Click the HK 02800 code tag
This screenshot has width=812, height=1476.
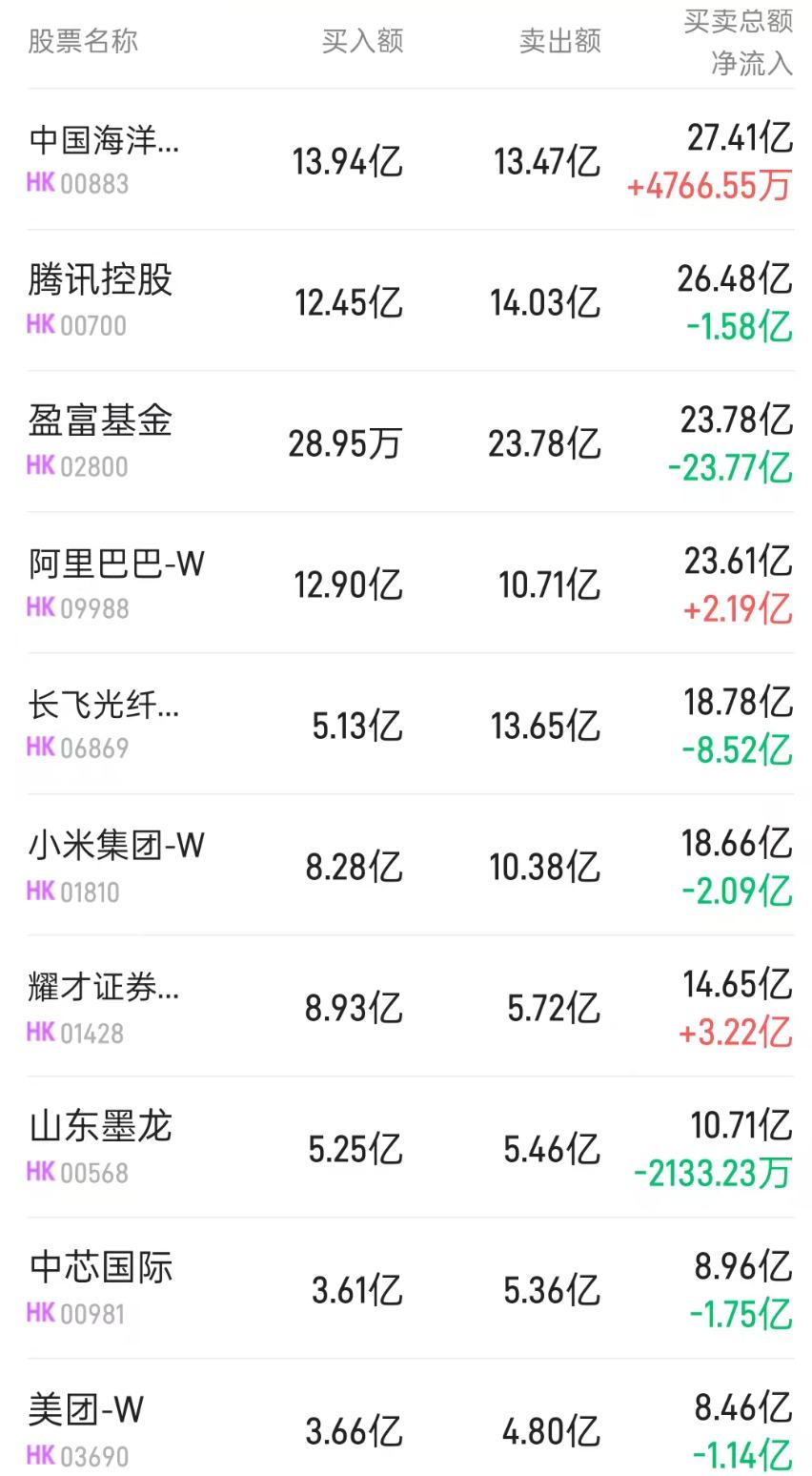pyautogui.click(x=74, y=466)
